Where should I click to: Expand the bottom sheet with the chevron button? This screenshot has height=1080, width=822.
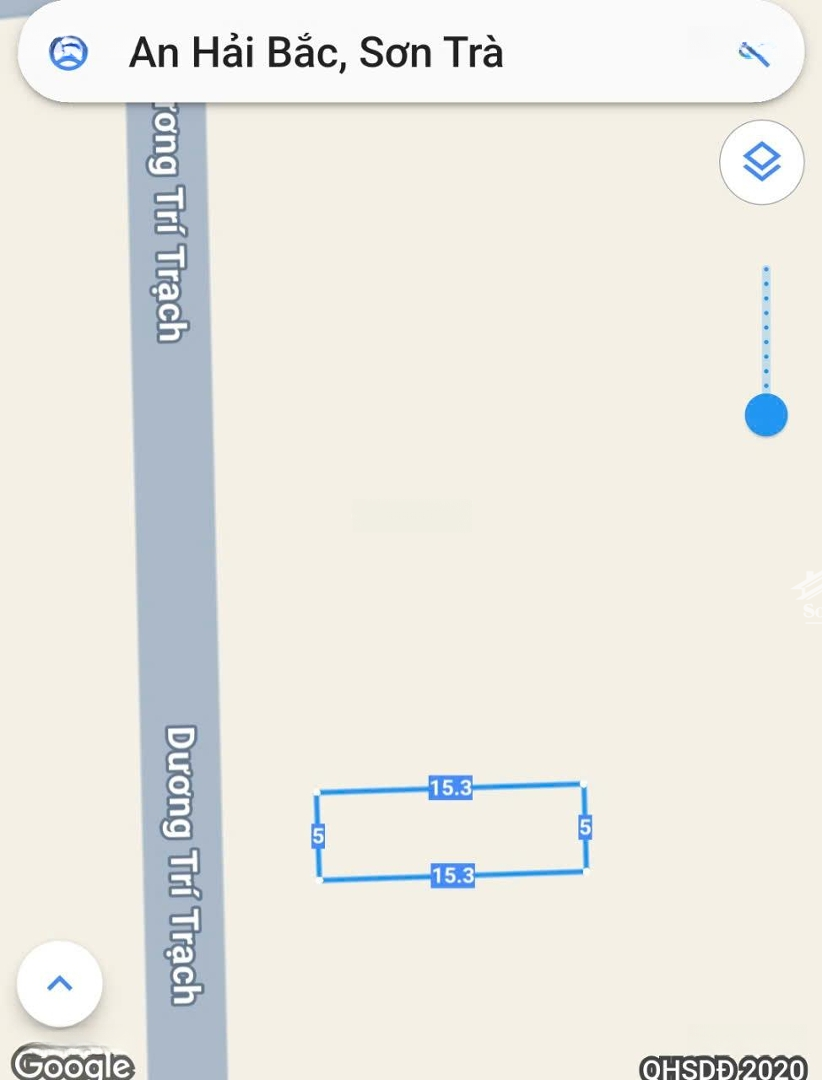tap(59, 983)
